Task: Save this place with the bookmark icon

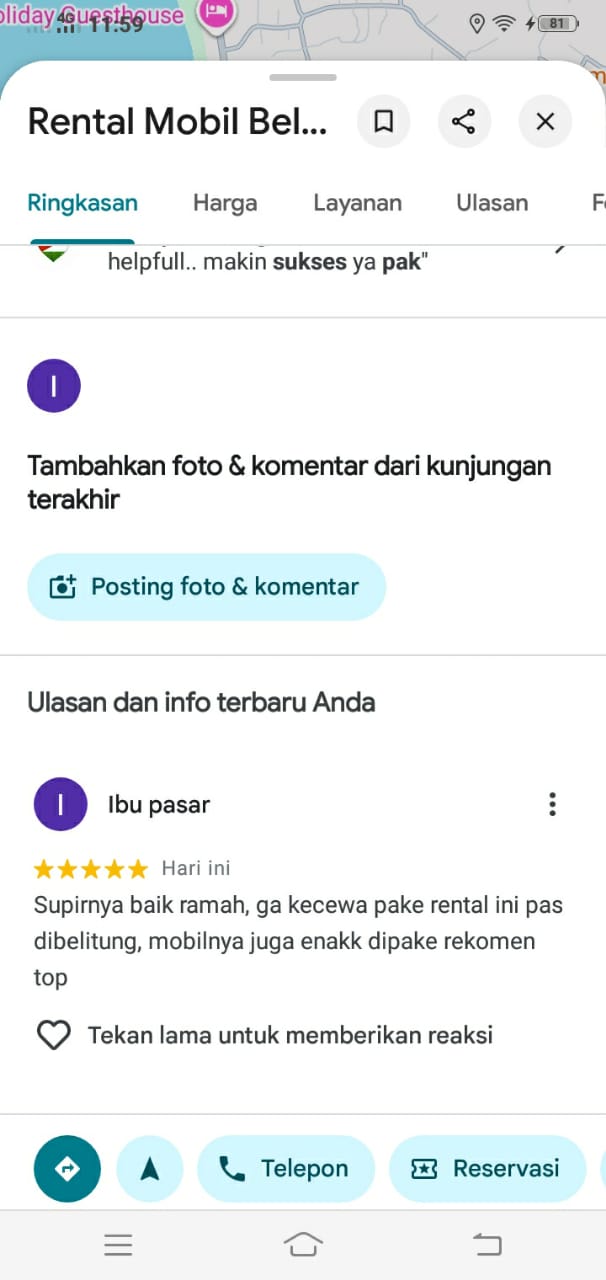Action: 383,122
